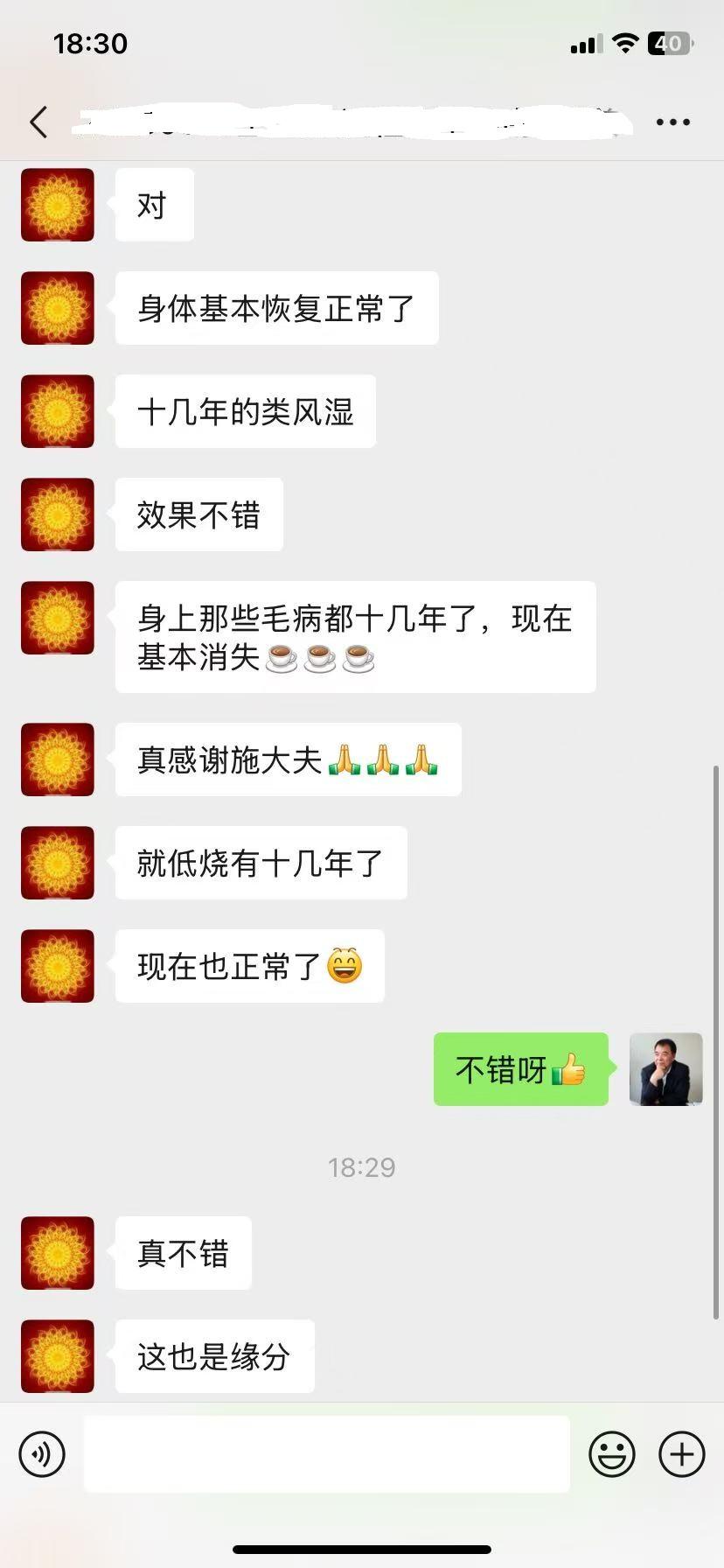Select the green 不错呀👍 bubble

click(520, 1069)
